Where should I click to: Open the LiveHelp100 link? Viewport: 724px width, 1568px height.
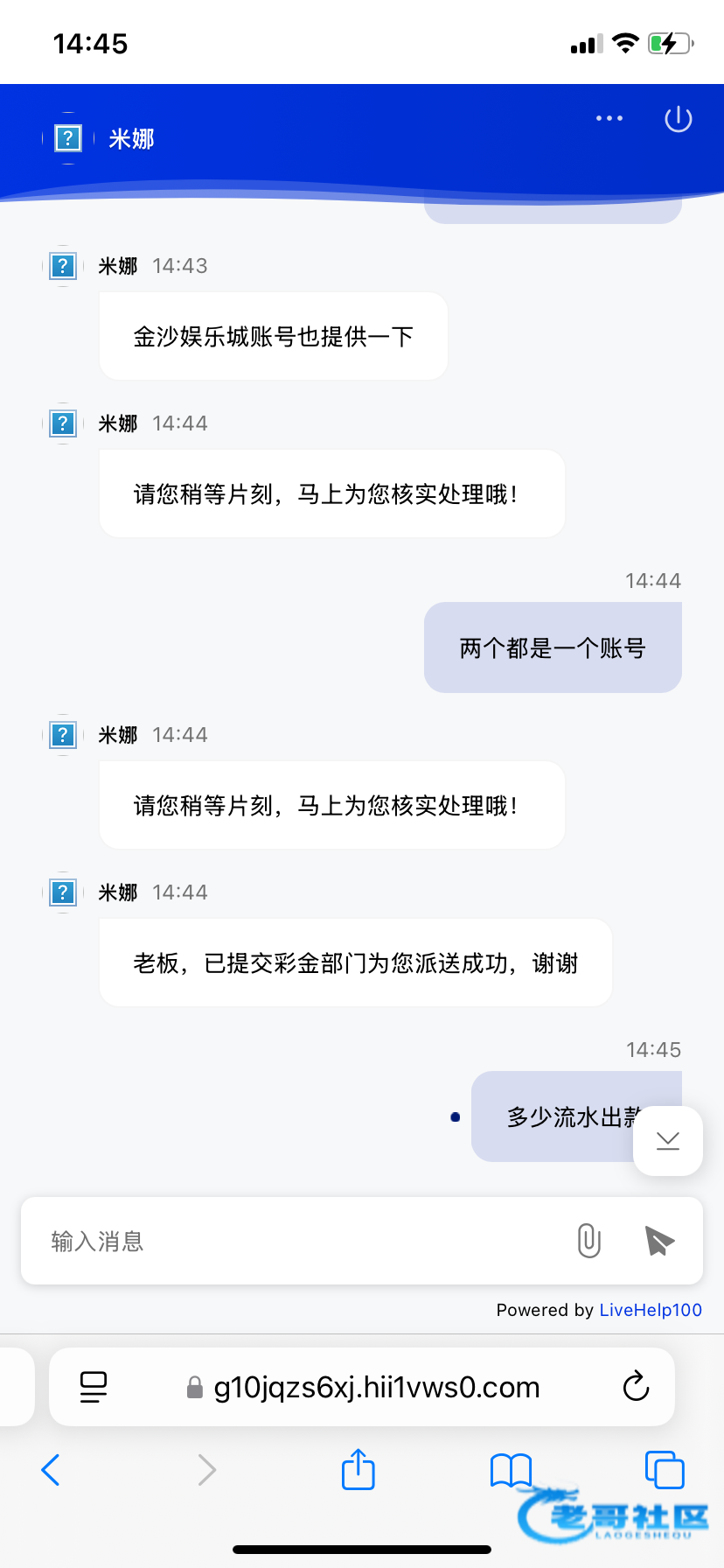pyautogui.click(x=651, y=1310)
